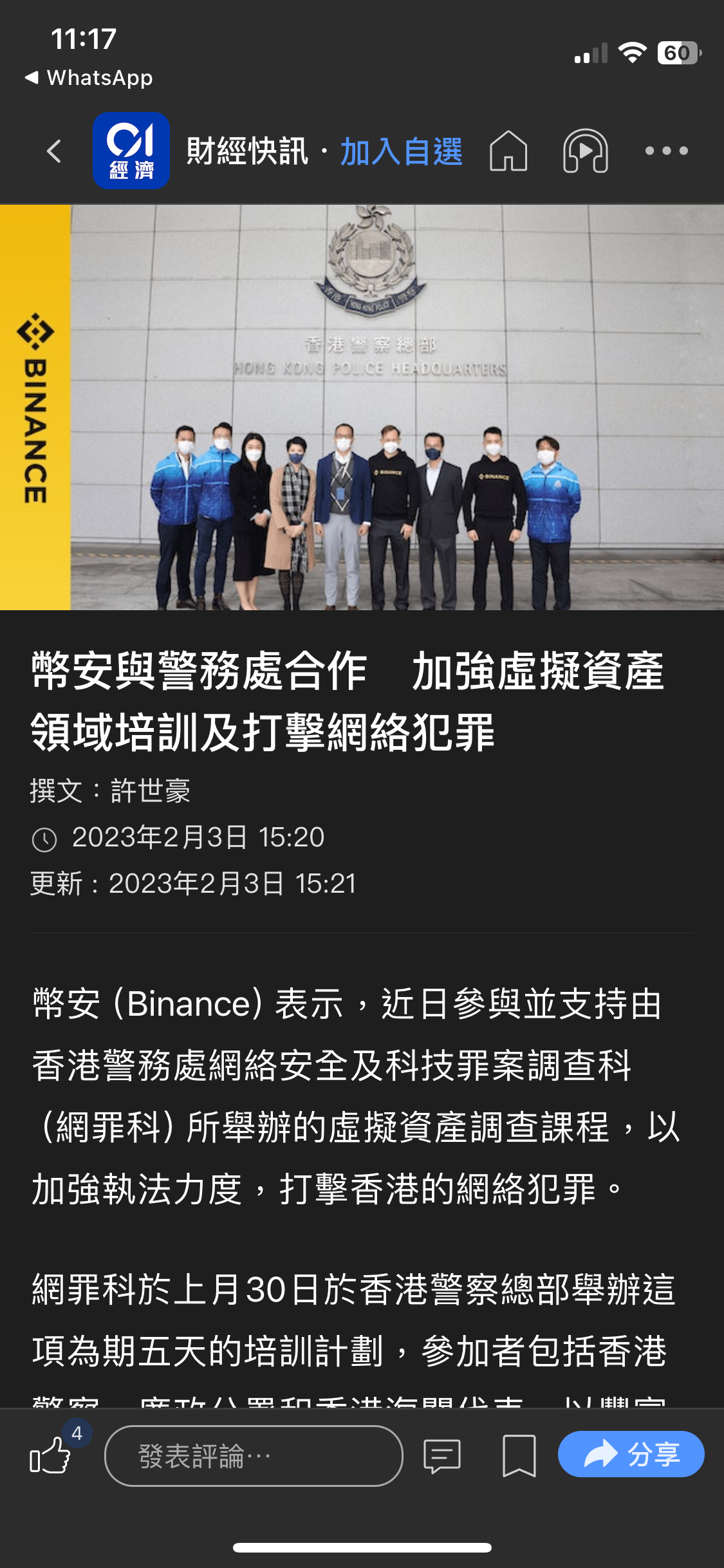The image size is (724, 1568).
Task: Open the home icon in the top toolbar
Action: tap(508, 151)
